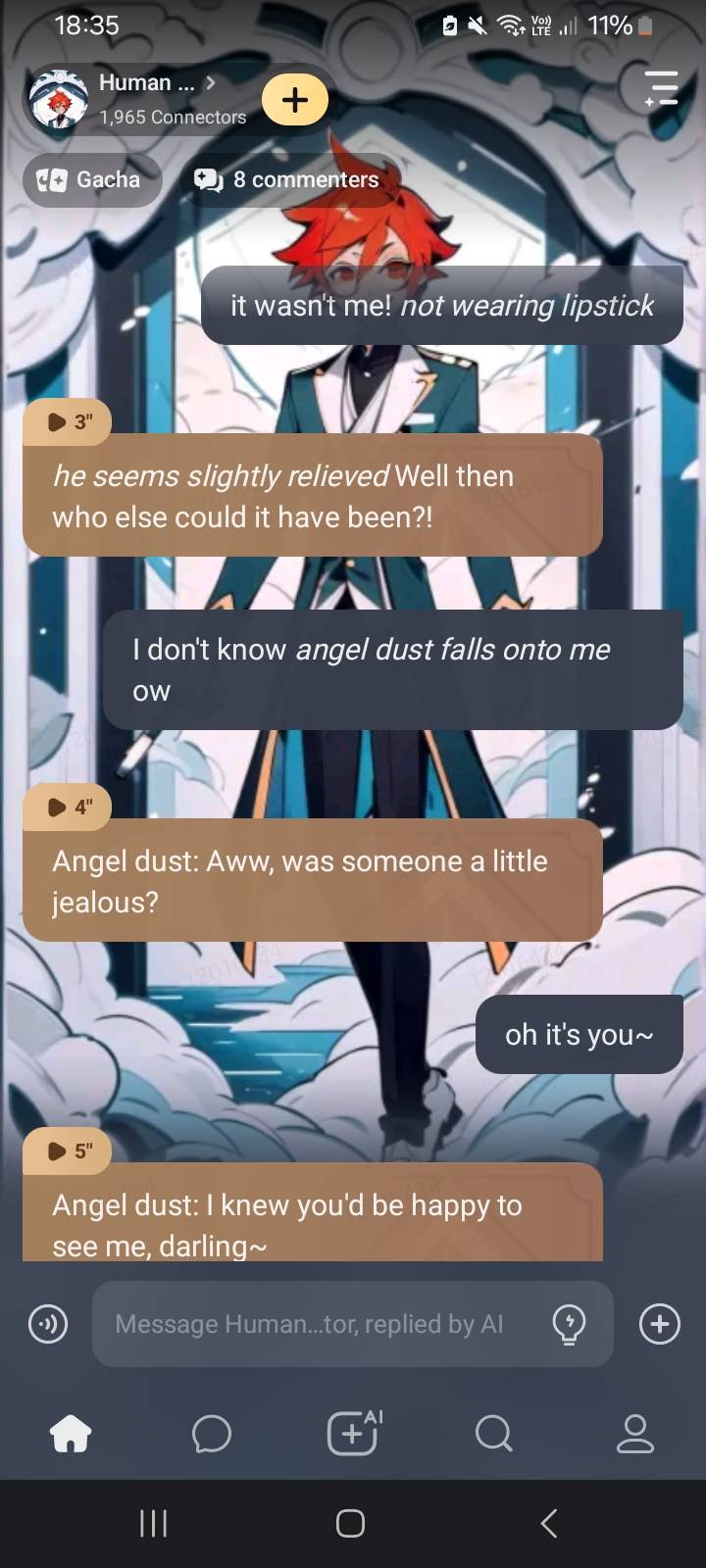This screenshot has width=706, height=1568.
Task: Play the 5-second voice message
Action: 68,1151
